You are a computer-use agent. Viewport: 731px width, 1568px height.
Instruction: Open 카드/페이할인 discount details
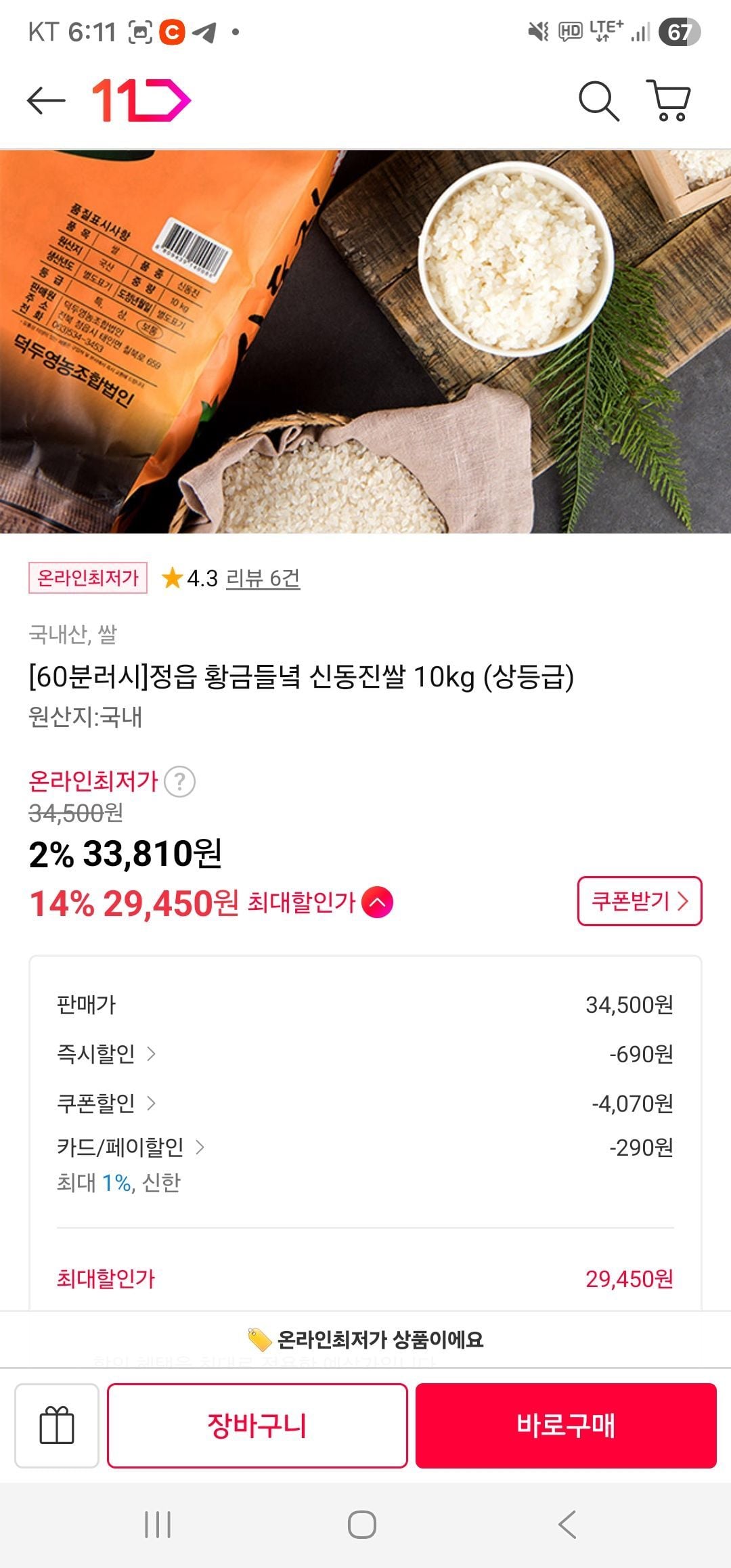pyautogui.click(x=130, y=1148)
